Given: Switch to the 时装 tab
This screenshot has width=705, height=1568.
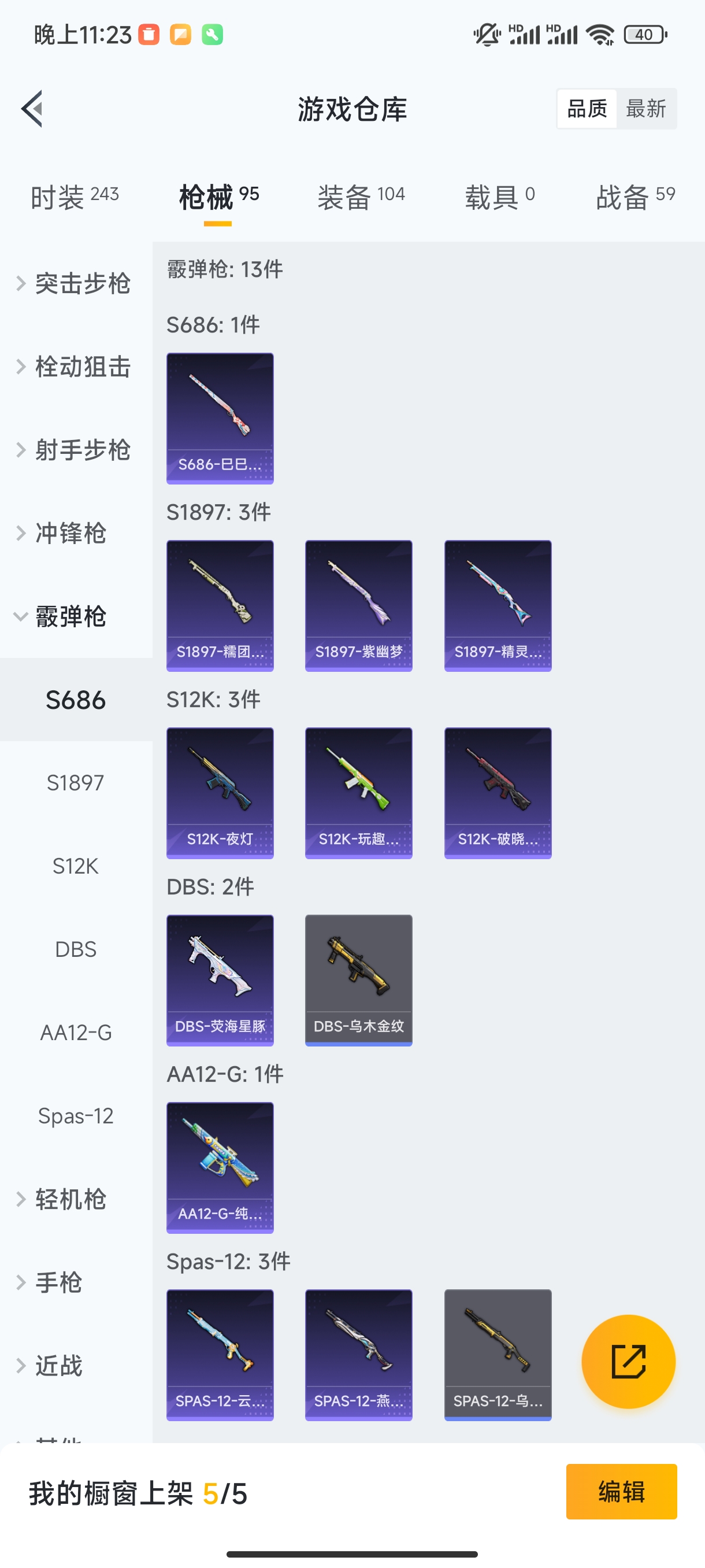Looking at the screenshot, I should [x=75, y=197].
